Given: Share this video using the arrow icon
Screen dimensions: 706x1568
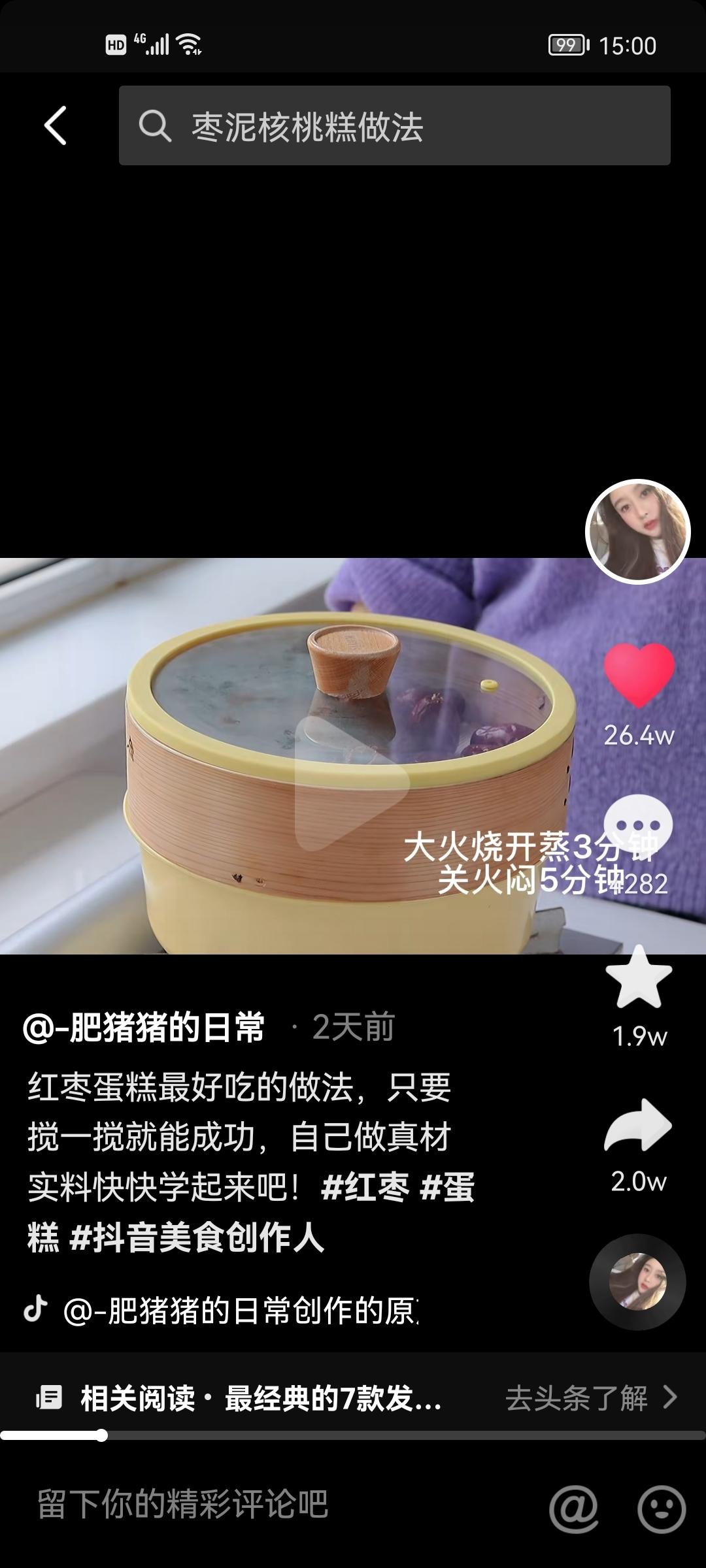Looking at the screenshot, I should 638,1126.
